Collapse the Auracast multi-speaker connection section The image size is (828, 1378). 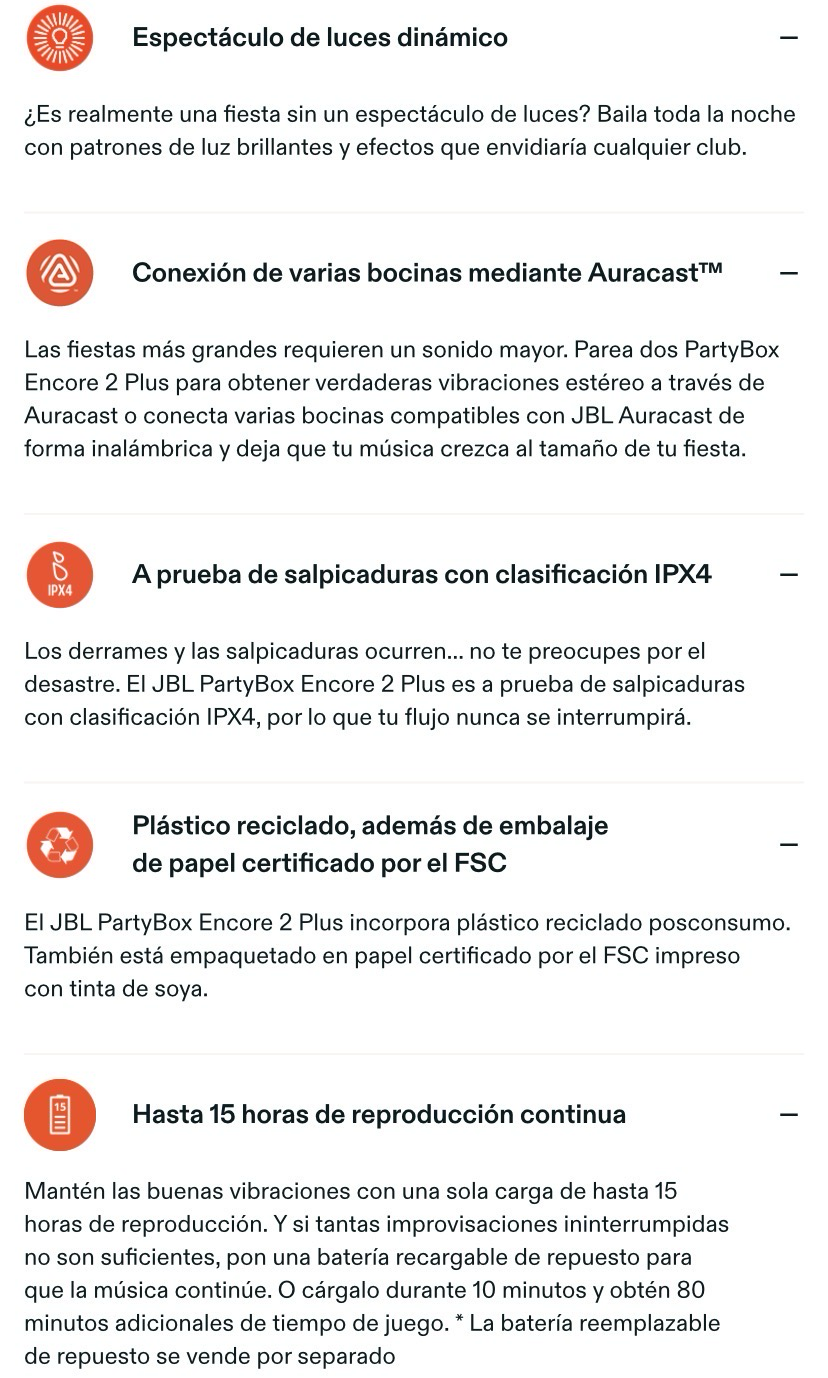[x=789, y=273]
